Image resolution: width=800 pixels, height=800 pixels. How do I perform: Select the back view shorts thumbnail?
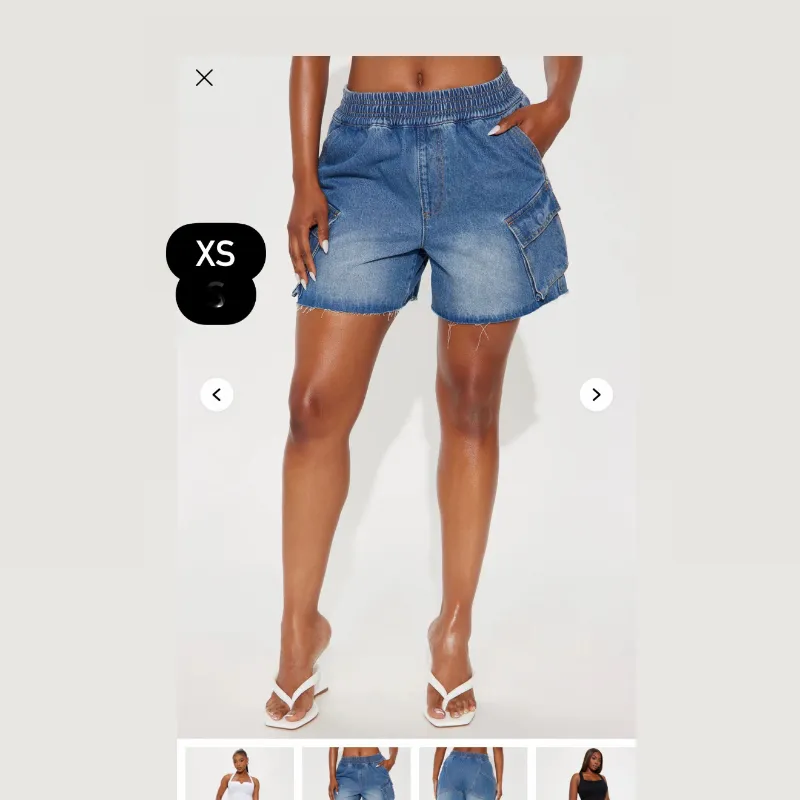(473, 774)
